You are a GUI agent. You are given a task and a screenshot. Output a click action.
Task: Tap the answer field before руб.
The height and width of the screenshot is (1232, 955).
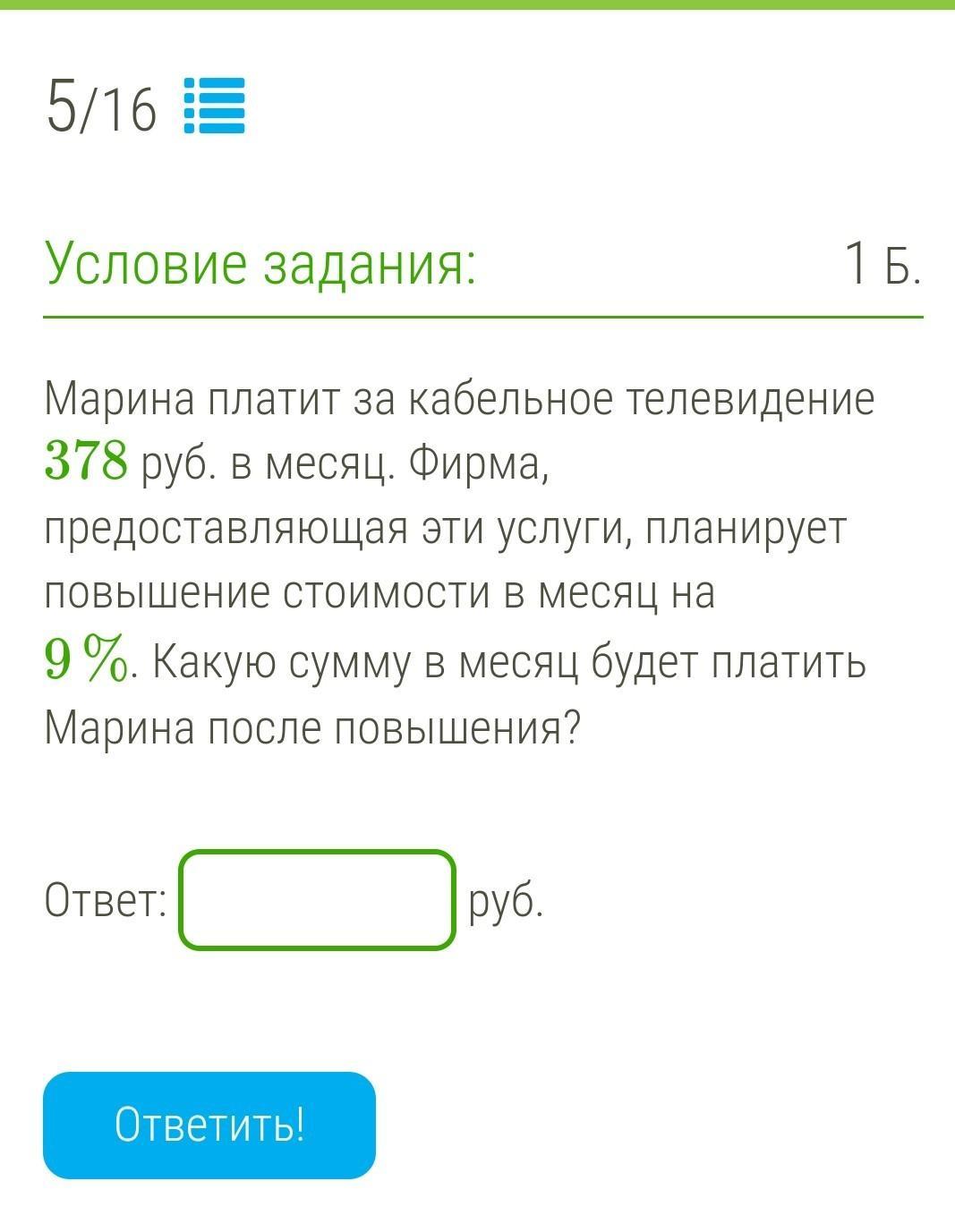(x=318, y=899)
